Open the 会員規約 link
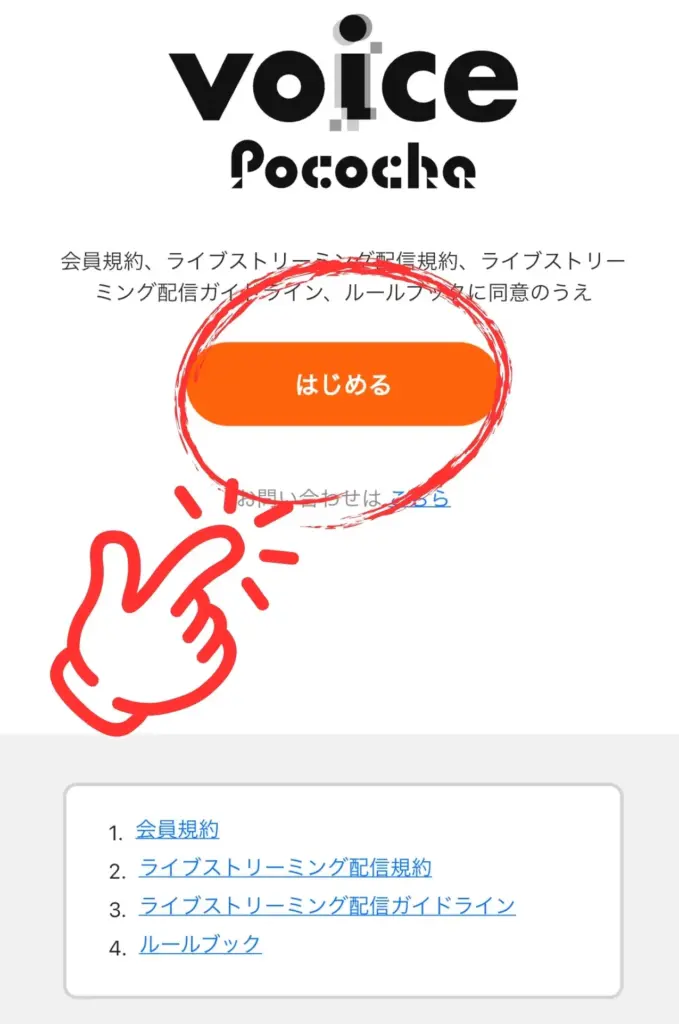 tap(177, 829)
